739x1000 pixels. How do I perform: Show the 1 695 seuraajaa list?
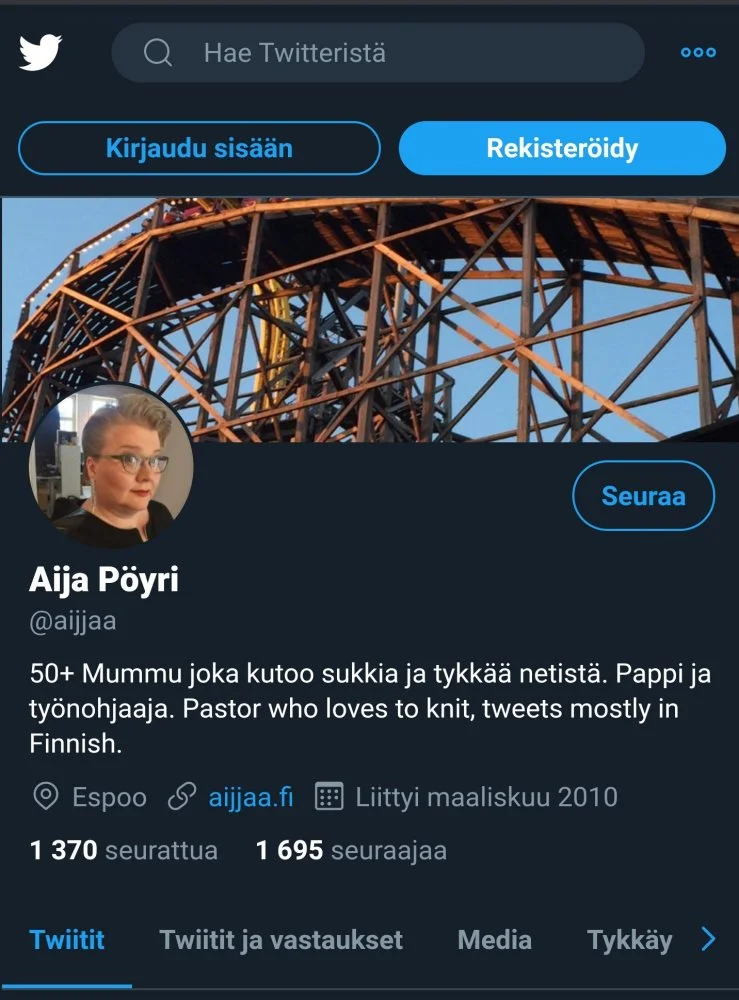[351, 851]
